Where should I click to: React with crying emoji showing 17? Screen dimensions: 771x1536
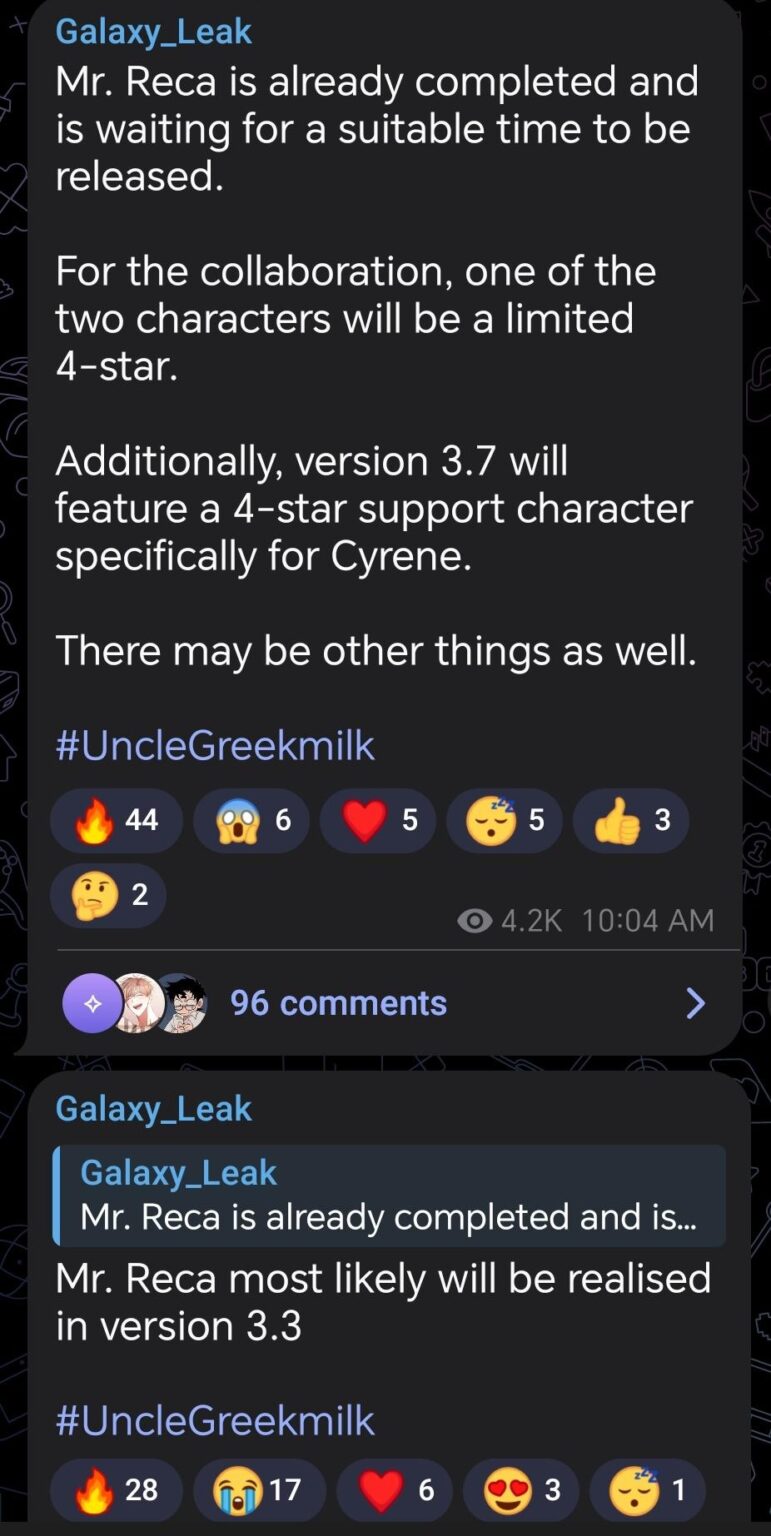[259, 1490]
